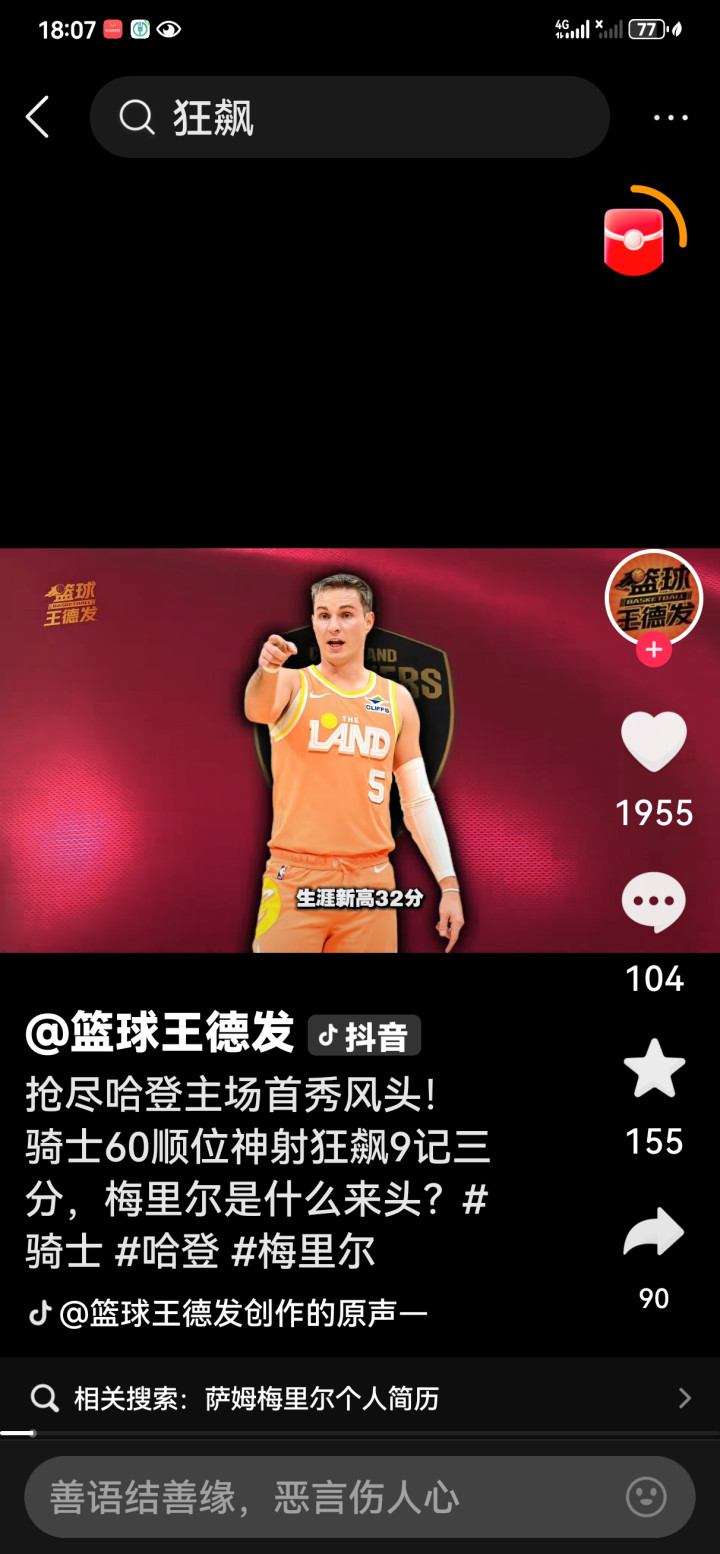This screenshot has height=1554, width=720.
Task: Follow the creator with the plus button
Action: pyautogui.click(x=654, y=650)
